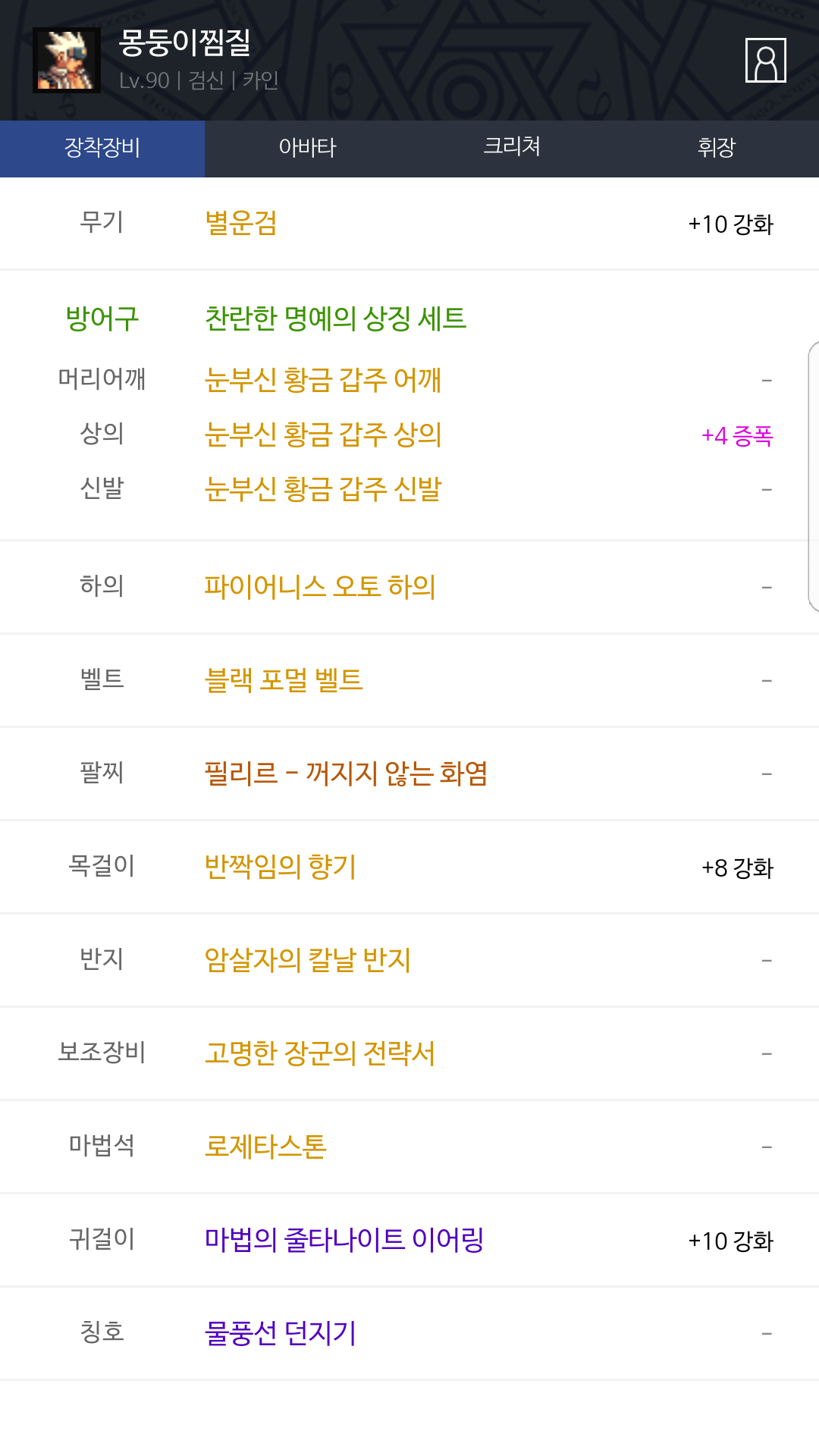Select the 장착장비 tab

[x=102, y=148]
